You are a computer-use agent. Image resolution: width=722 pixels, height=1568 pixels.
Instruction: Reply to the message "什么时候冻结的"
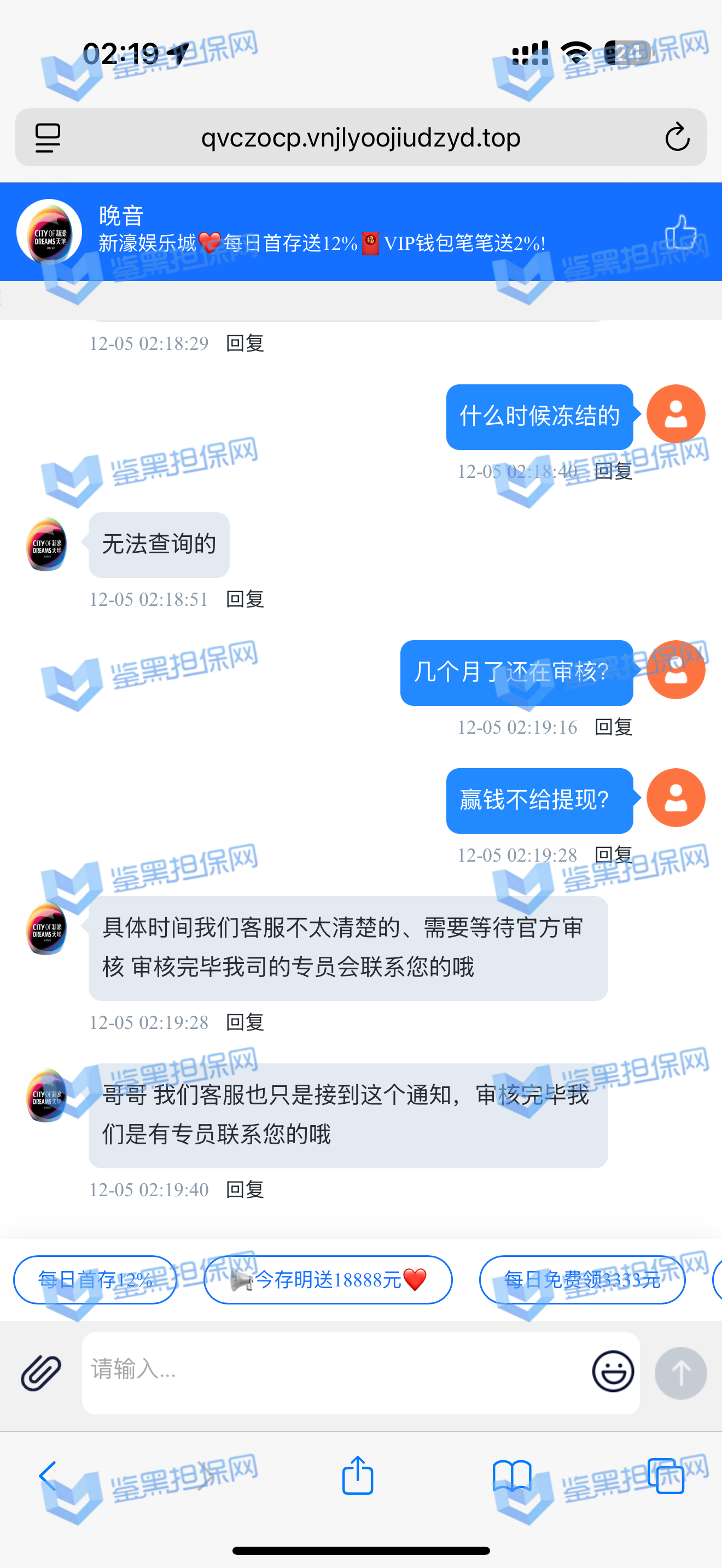(613, 471)
